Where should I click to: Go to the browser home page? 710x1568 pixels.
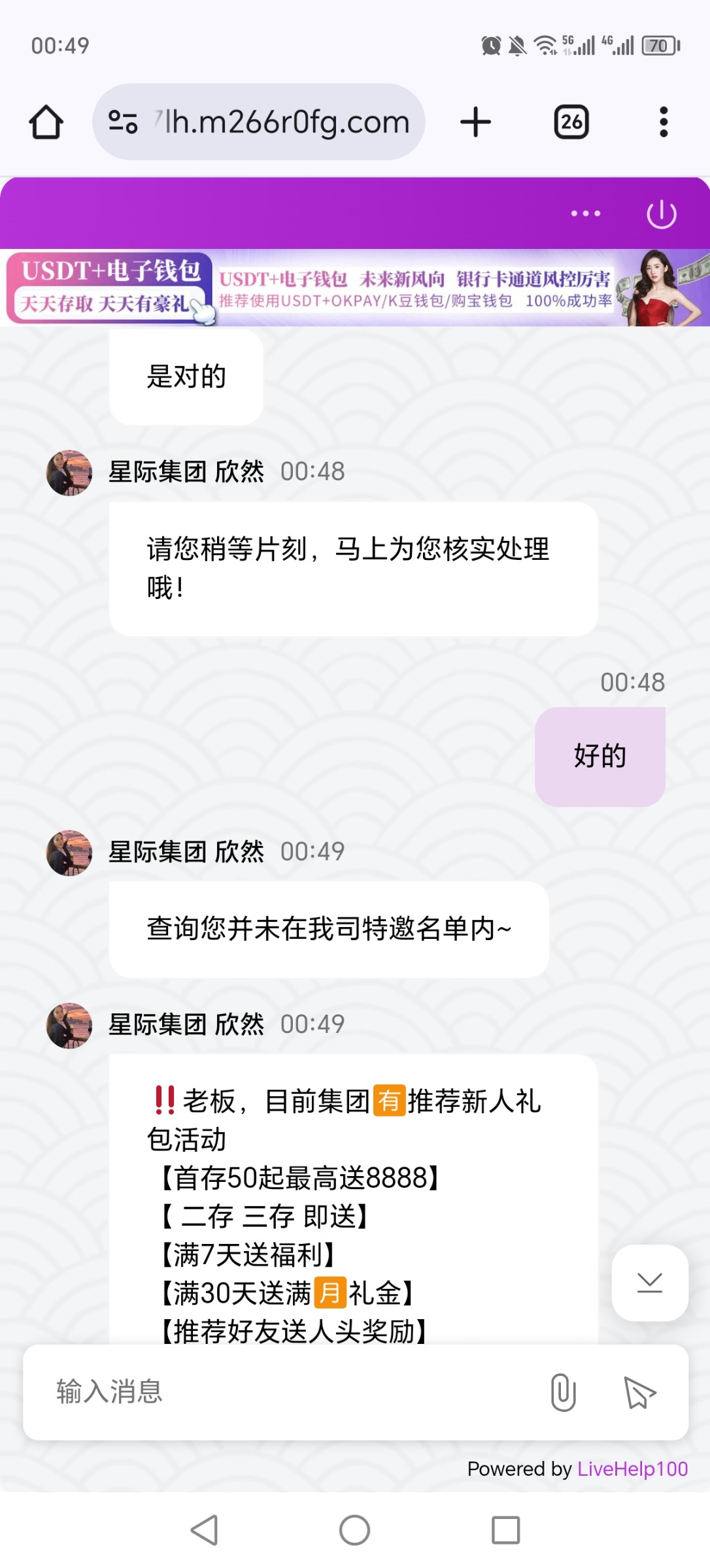pyautogui.click(x=46, y=122)
